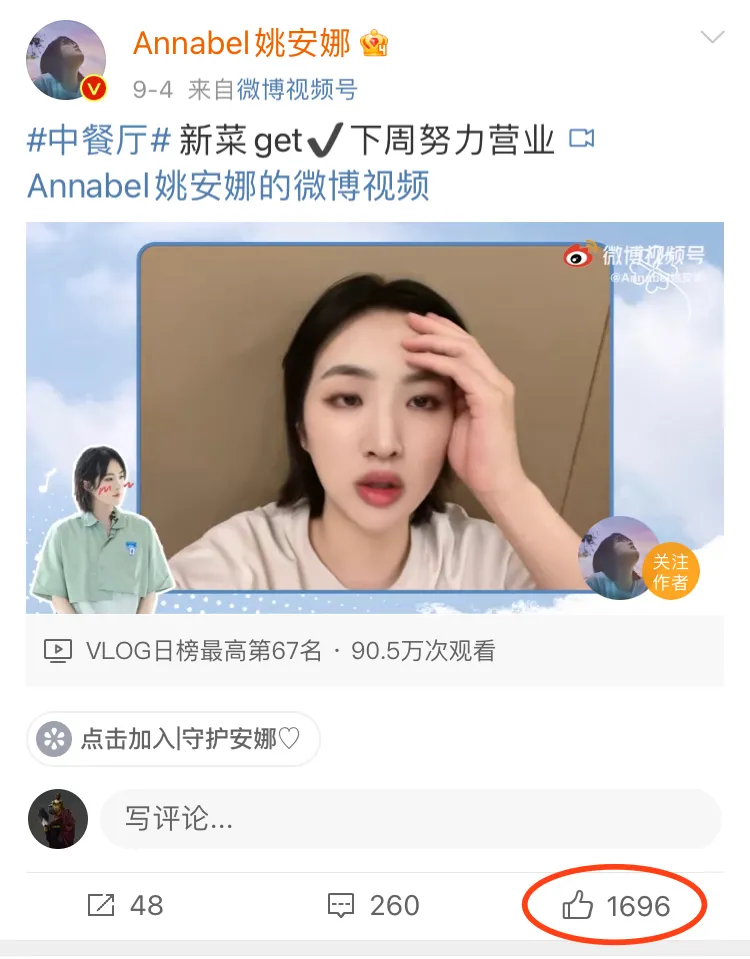This screenshot has width=750, height=959.
Task: Open the Annabel姚安娜的微博视频 link
Action: click(228, 186)
